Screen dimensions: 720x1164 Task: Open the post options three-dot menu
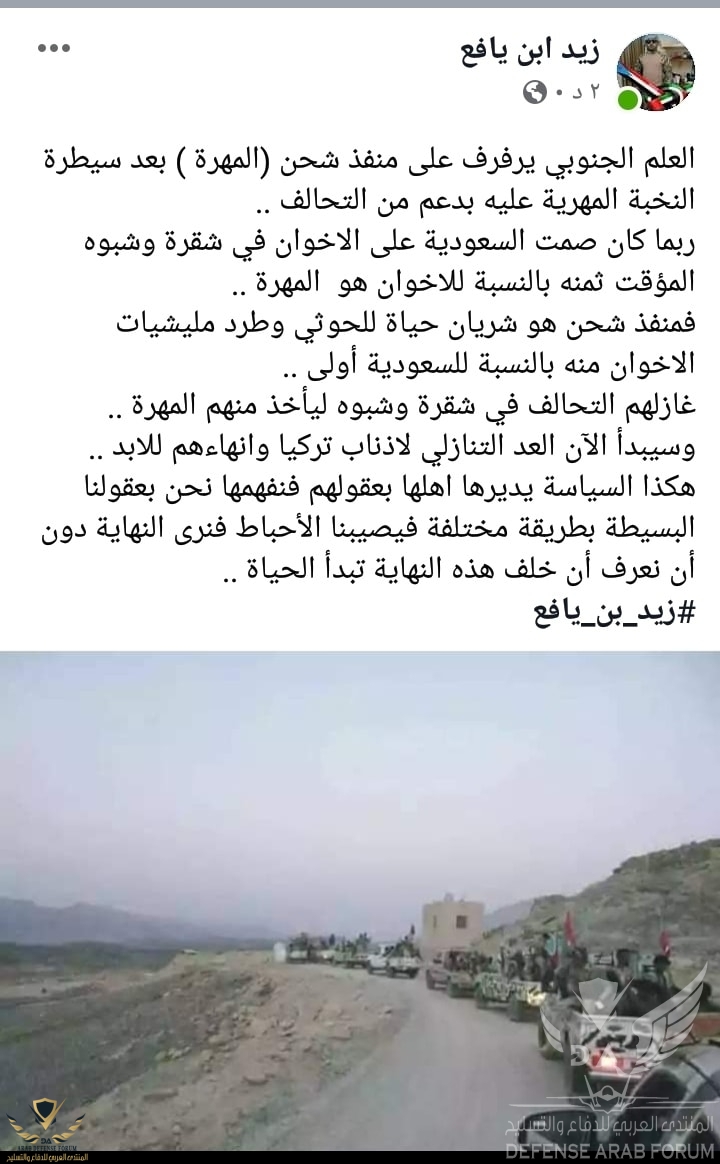pos(54,48)
